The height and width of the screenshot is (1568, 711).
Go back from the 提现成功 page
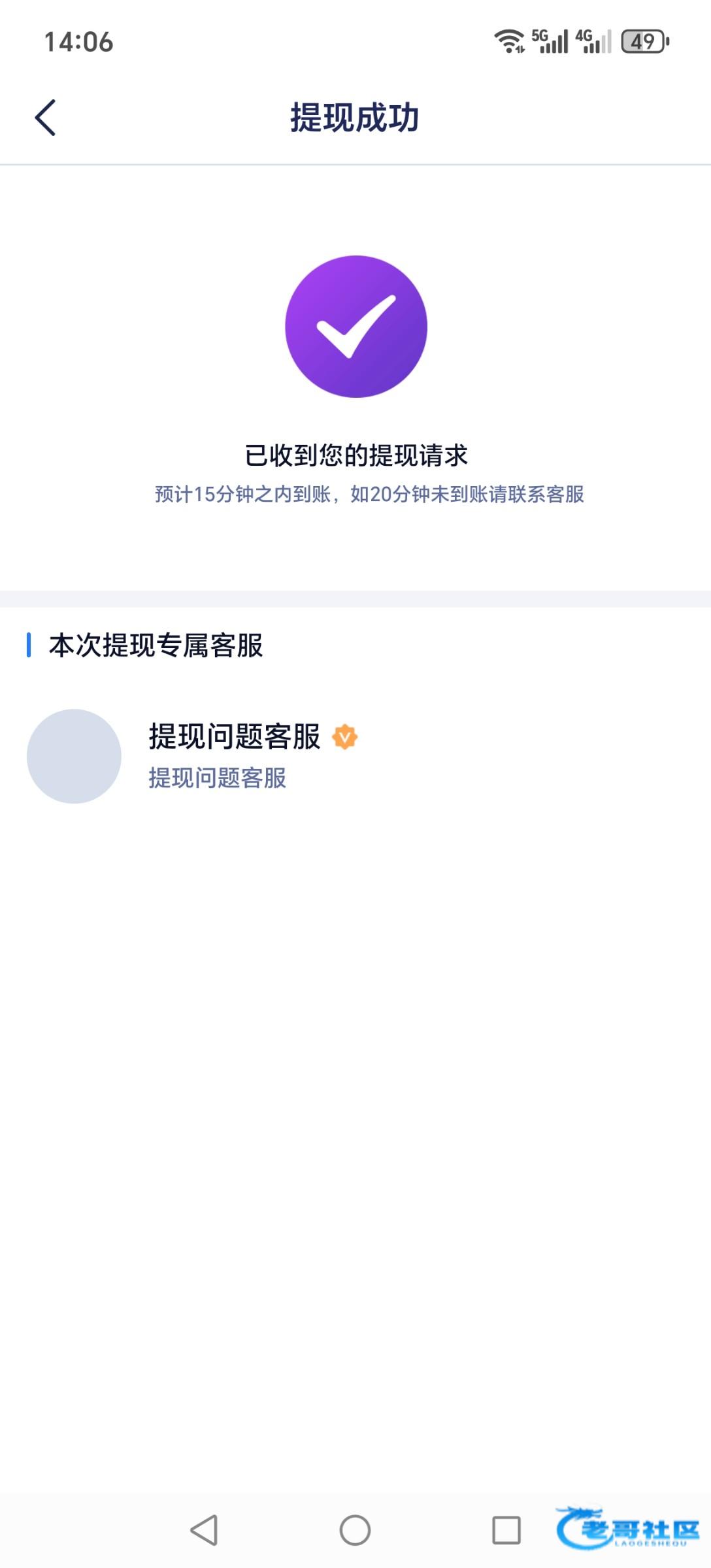(x=45, y=118)
